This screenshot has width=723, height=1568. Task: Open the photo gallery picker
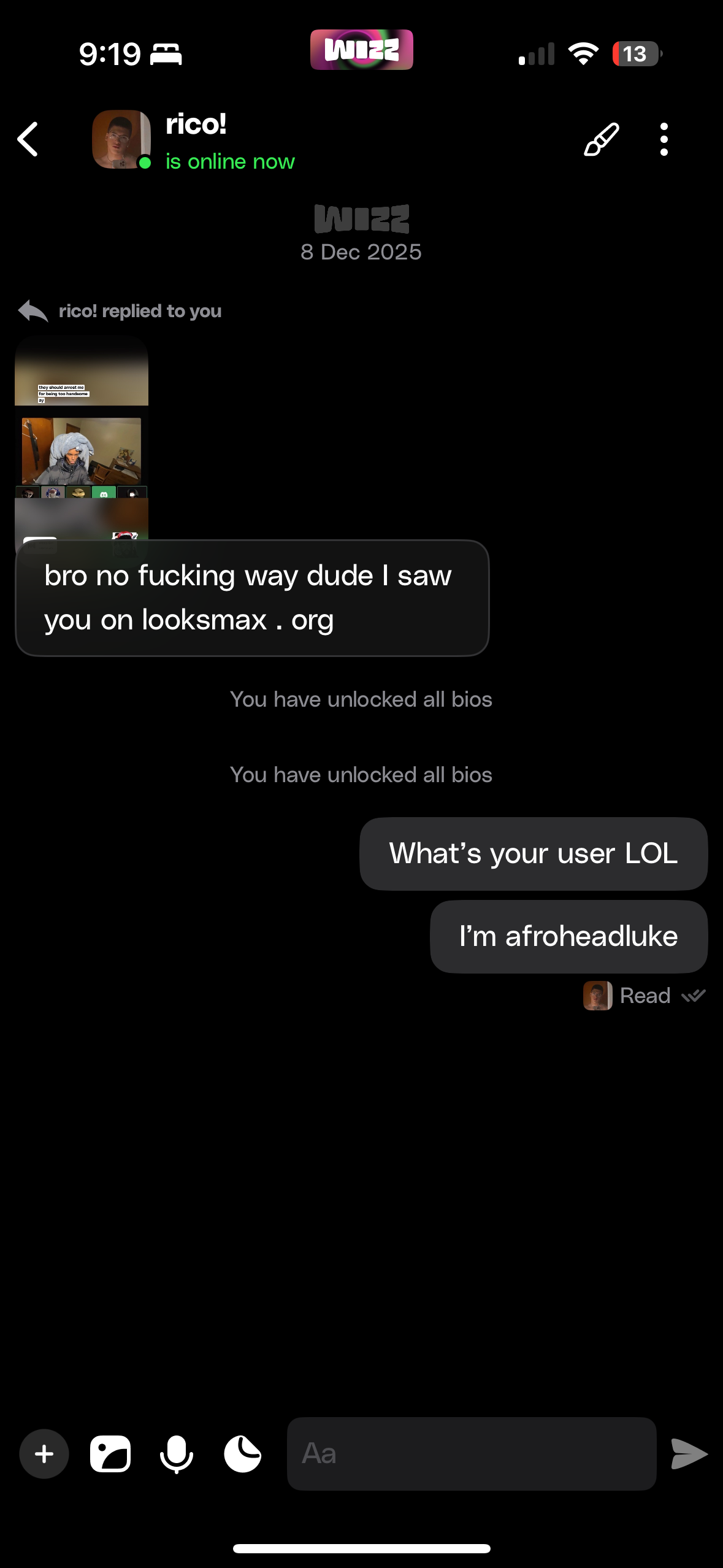click(110, 1454)
